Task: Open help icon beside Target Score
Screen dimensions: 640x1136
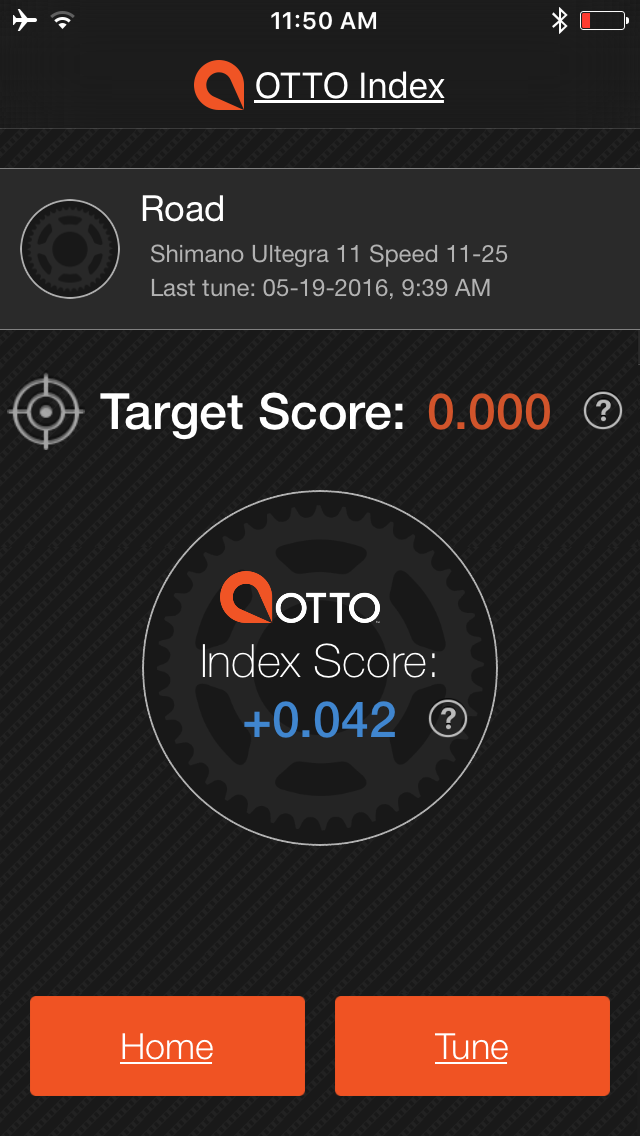Action: [603, 412]
